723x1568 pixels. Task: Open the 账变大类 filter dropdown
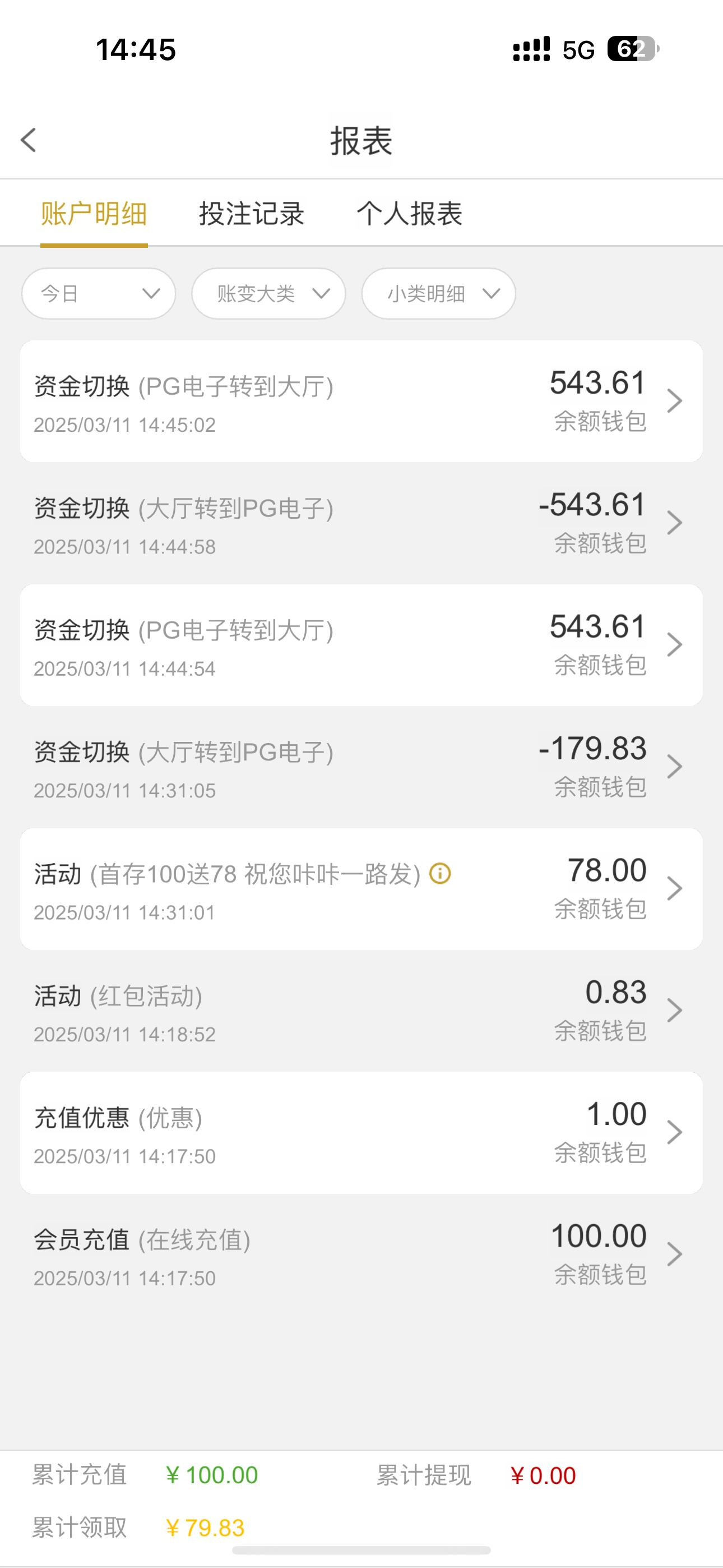tap(268, 294)
